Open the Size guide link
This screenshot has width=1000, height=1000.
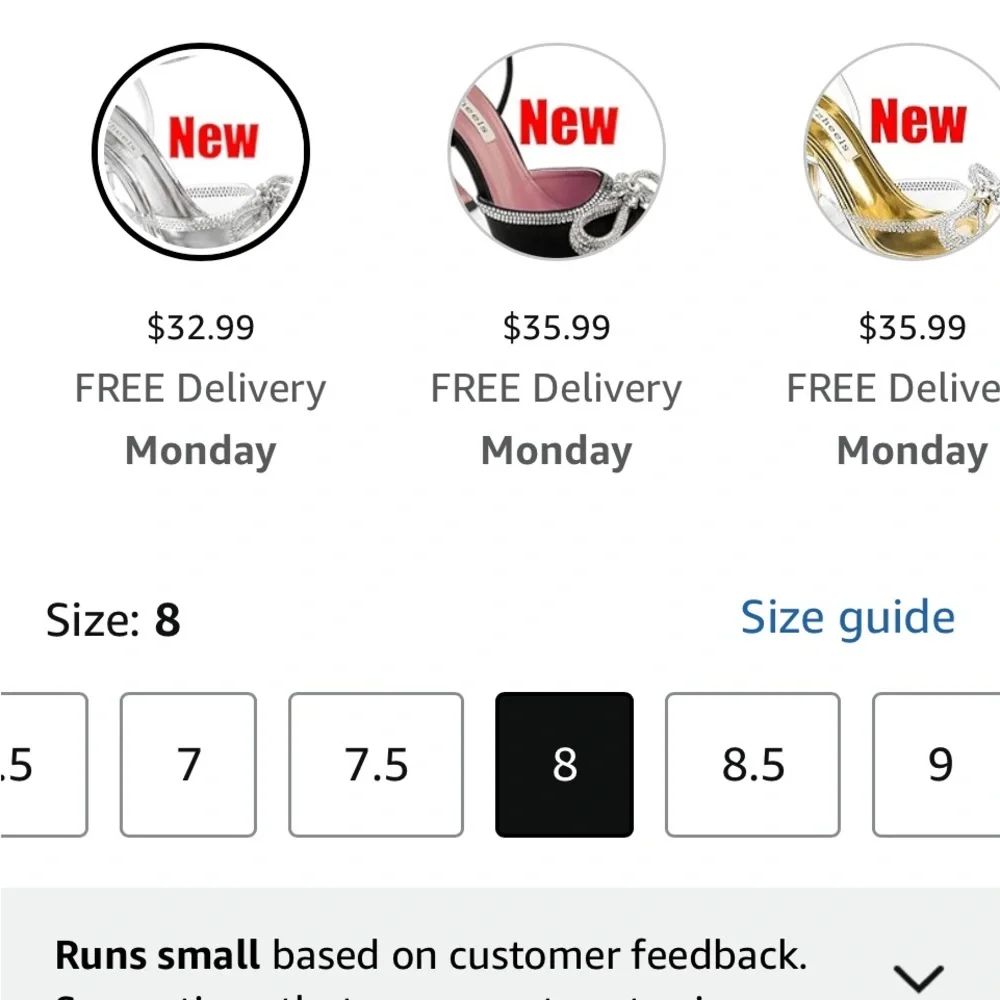tap(847, 618)
